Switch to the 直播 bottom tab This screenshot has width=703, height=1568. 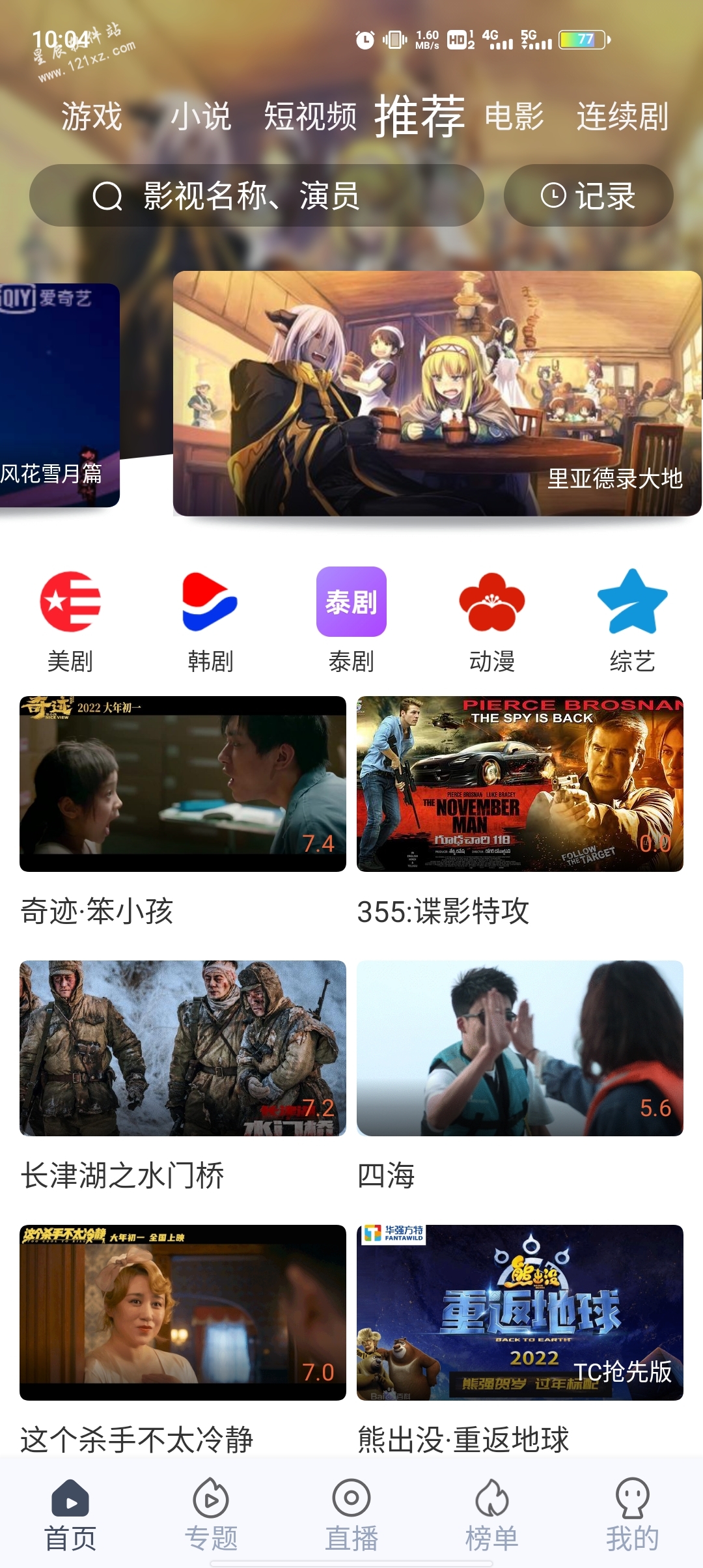(351, 1515)
